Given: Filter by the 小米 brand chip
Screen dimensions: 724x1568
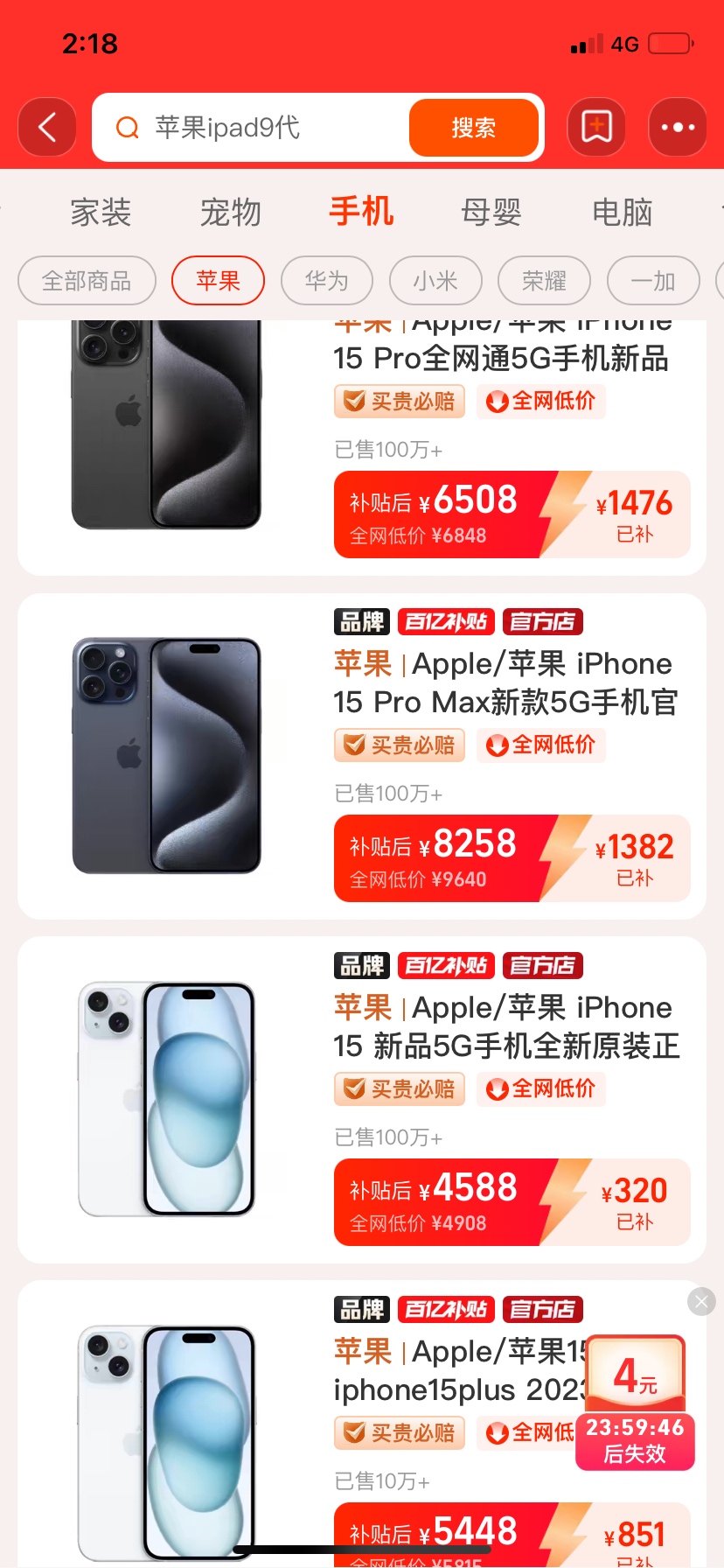Looking at the screenshot, I should coord(435,281).
